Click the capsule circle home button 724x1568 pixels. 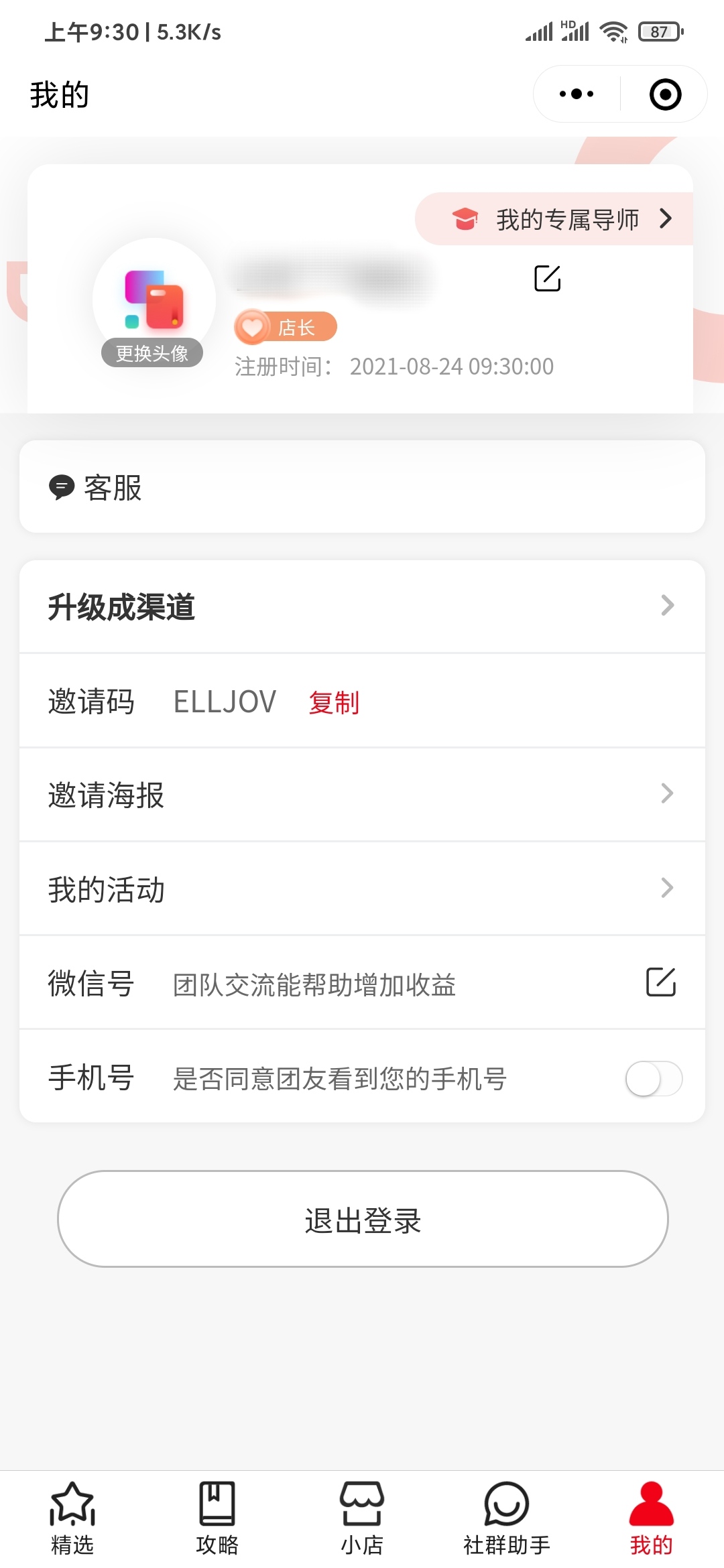664,94
